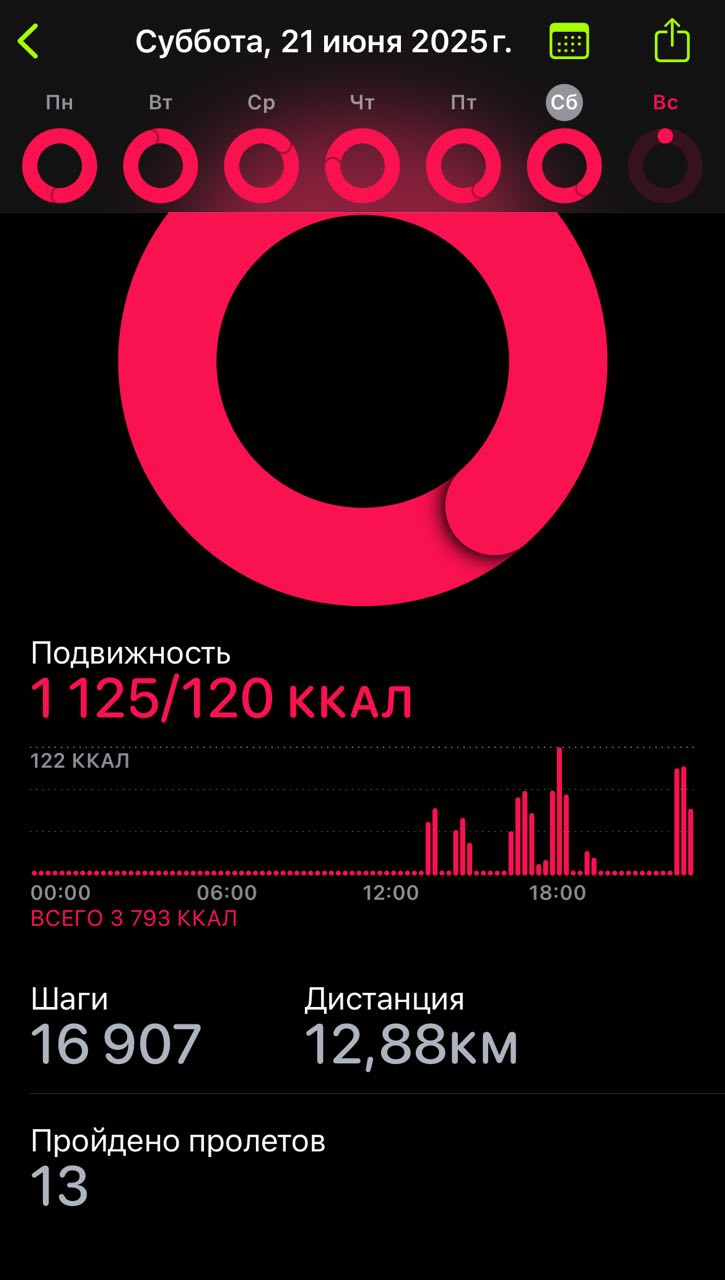Select Tuesday (Вт) activity ring
The height and width of the screenshot is (1280, 725).
tap(161, 166)
